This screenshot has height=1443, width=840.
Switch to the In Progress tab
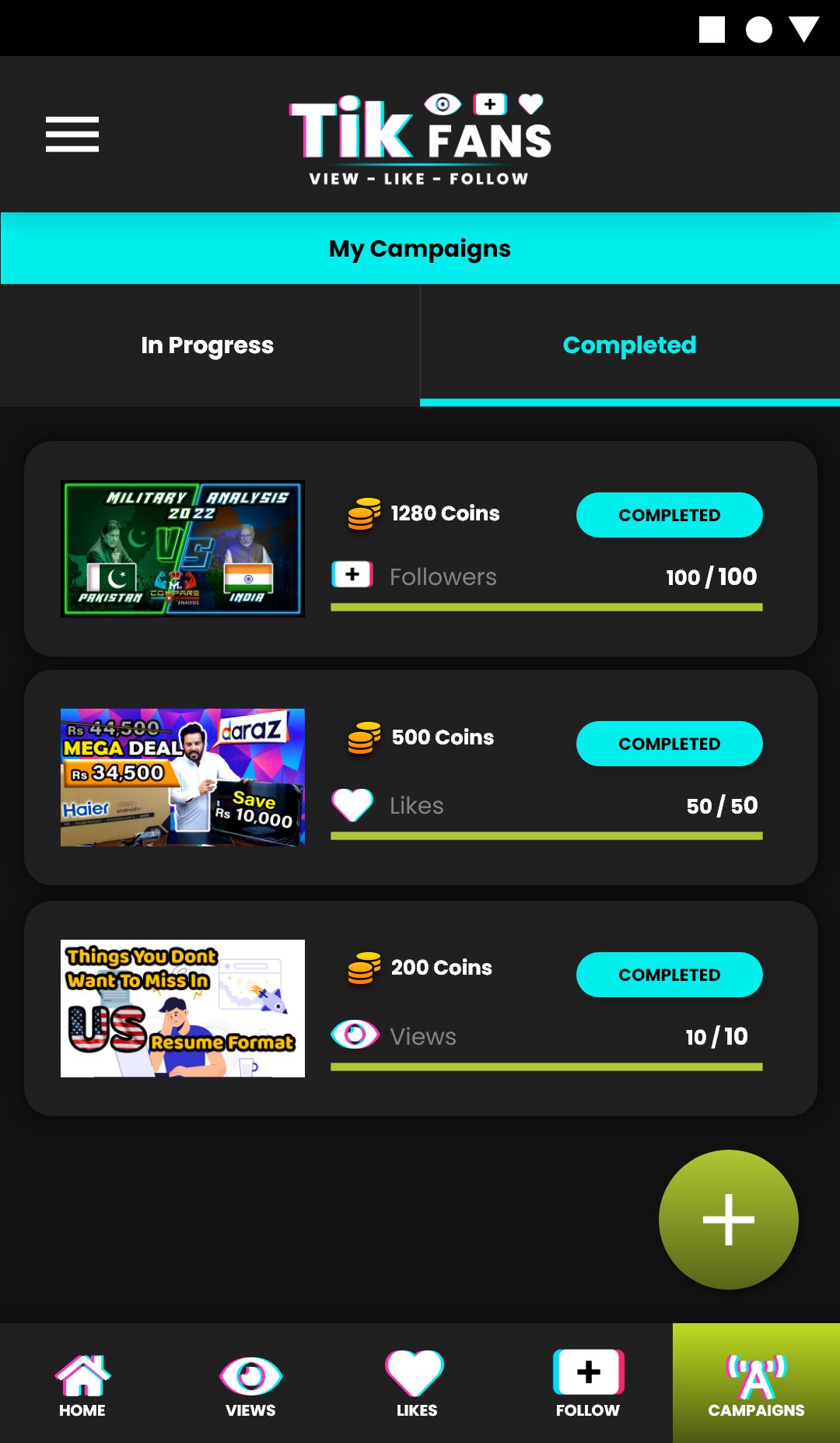coord(208,345)
